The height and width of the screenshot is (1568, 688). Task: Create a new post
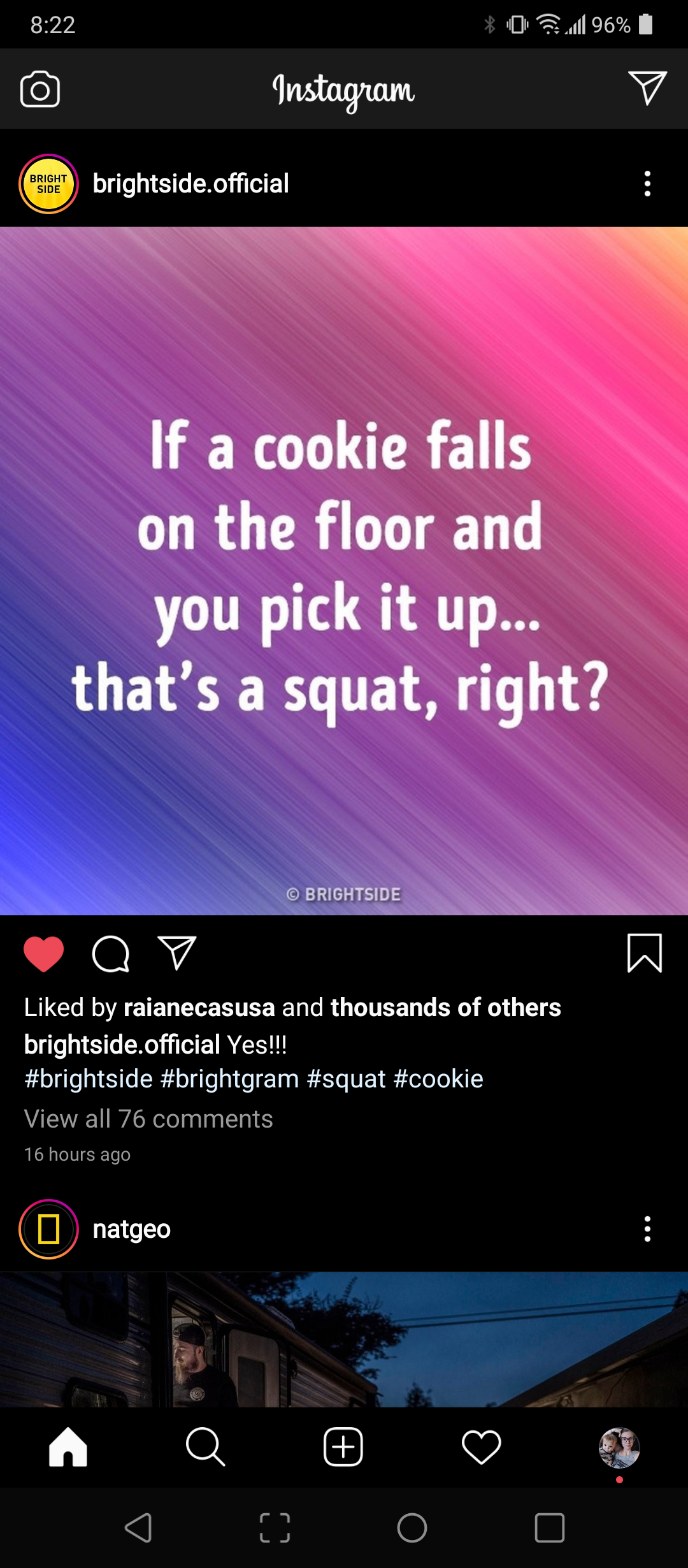(x=343, y=1447)
